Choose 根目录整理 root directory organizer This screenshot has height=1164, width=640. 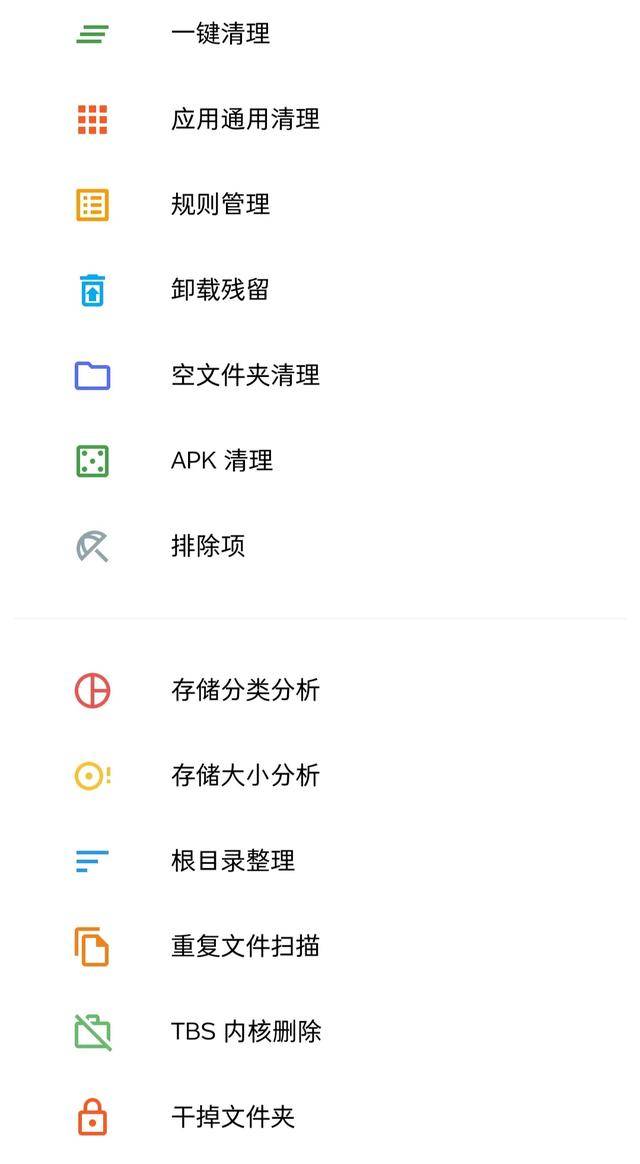point(233,861)
